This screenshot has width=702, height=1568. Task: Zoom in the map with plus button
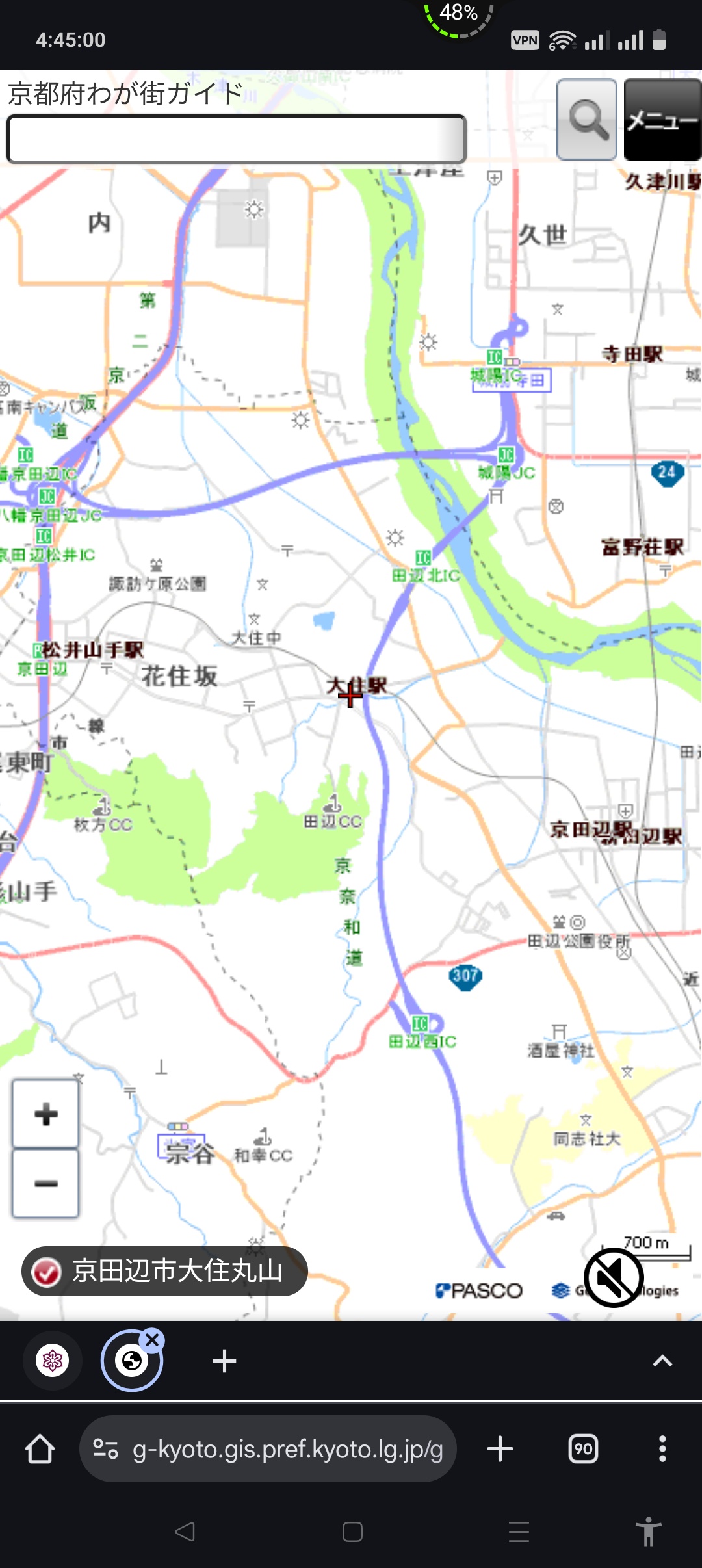pos(45,1114)
